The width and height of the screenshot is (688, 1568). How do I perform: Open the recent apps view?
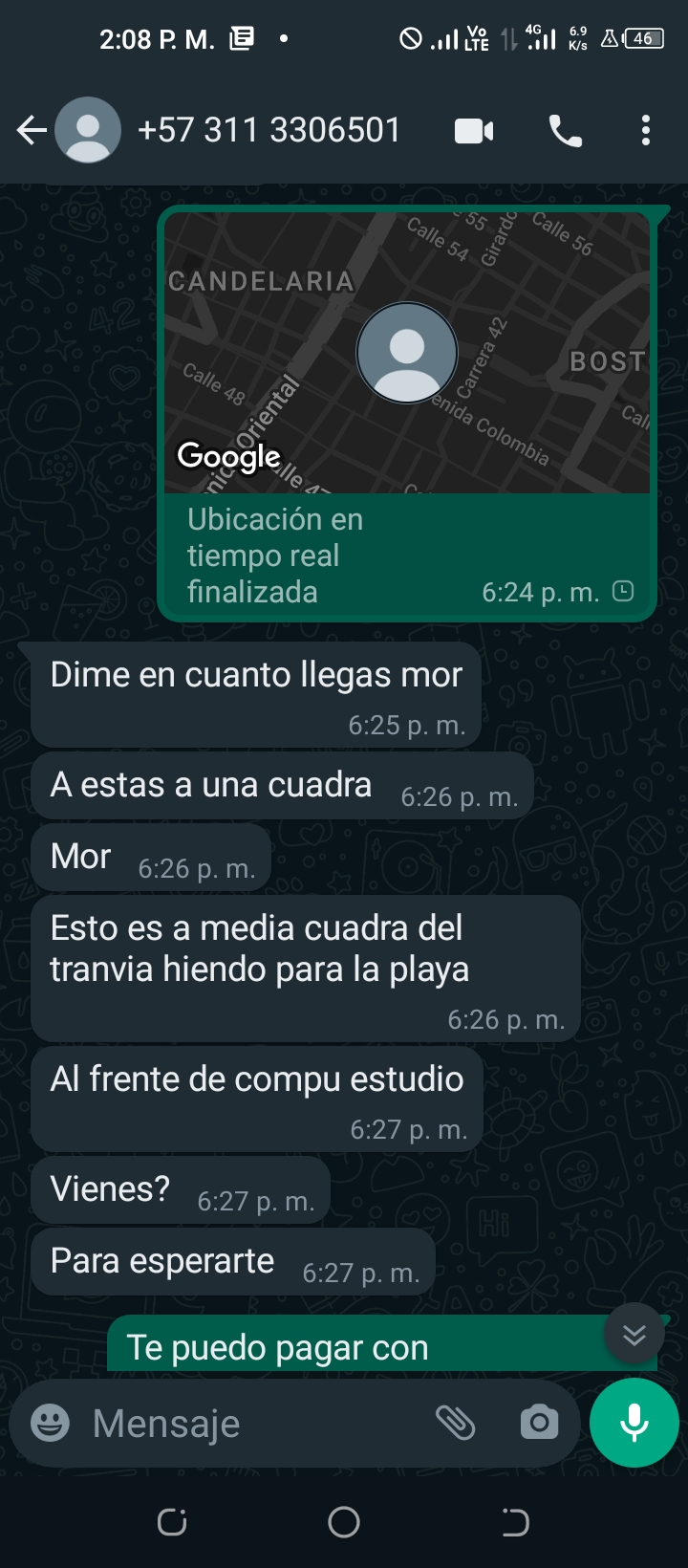pyautogui.click(x=172, y=1522)
